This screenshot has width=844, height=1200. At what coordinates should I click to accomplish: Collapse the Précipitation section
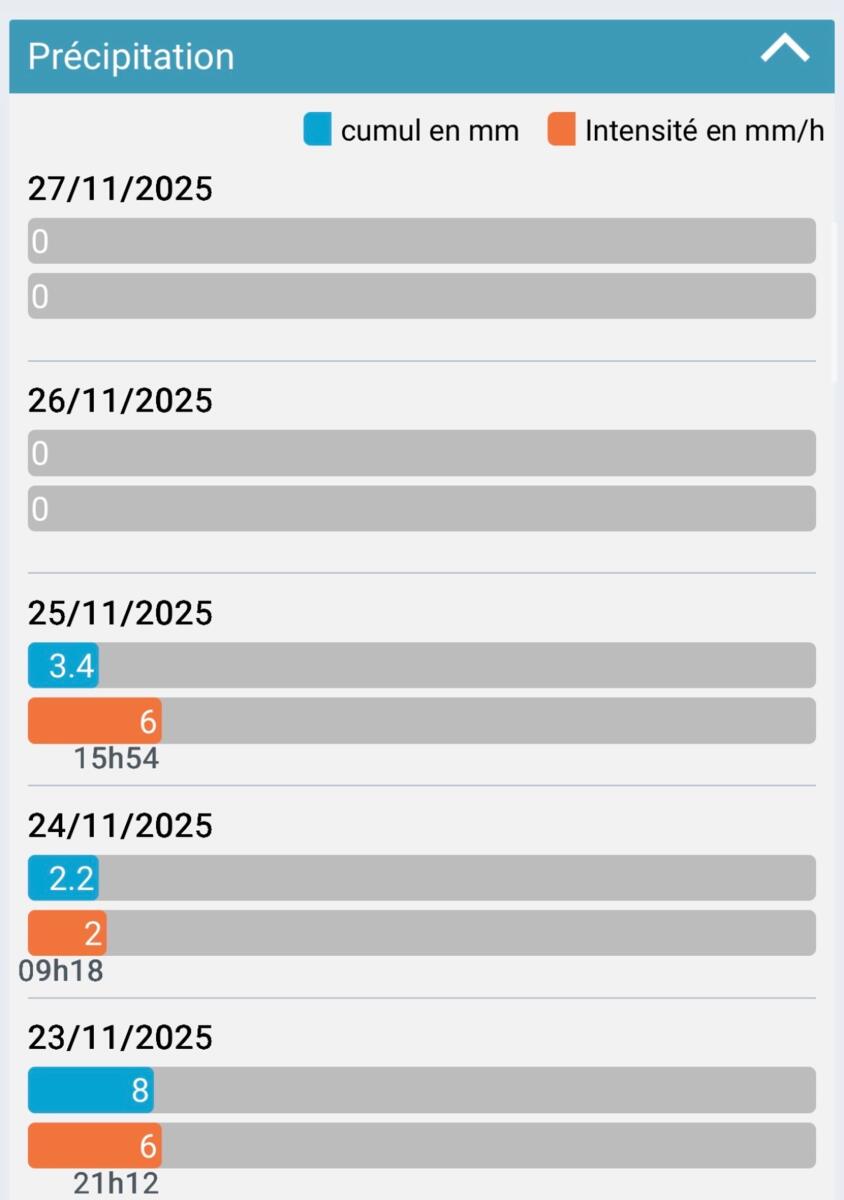click(x=784, y=50)
